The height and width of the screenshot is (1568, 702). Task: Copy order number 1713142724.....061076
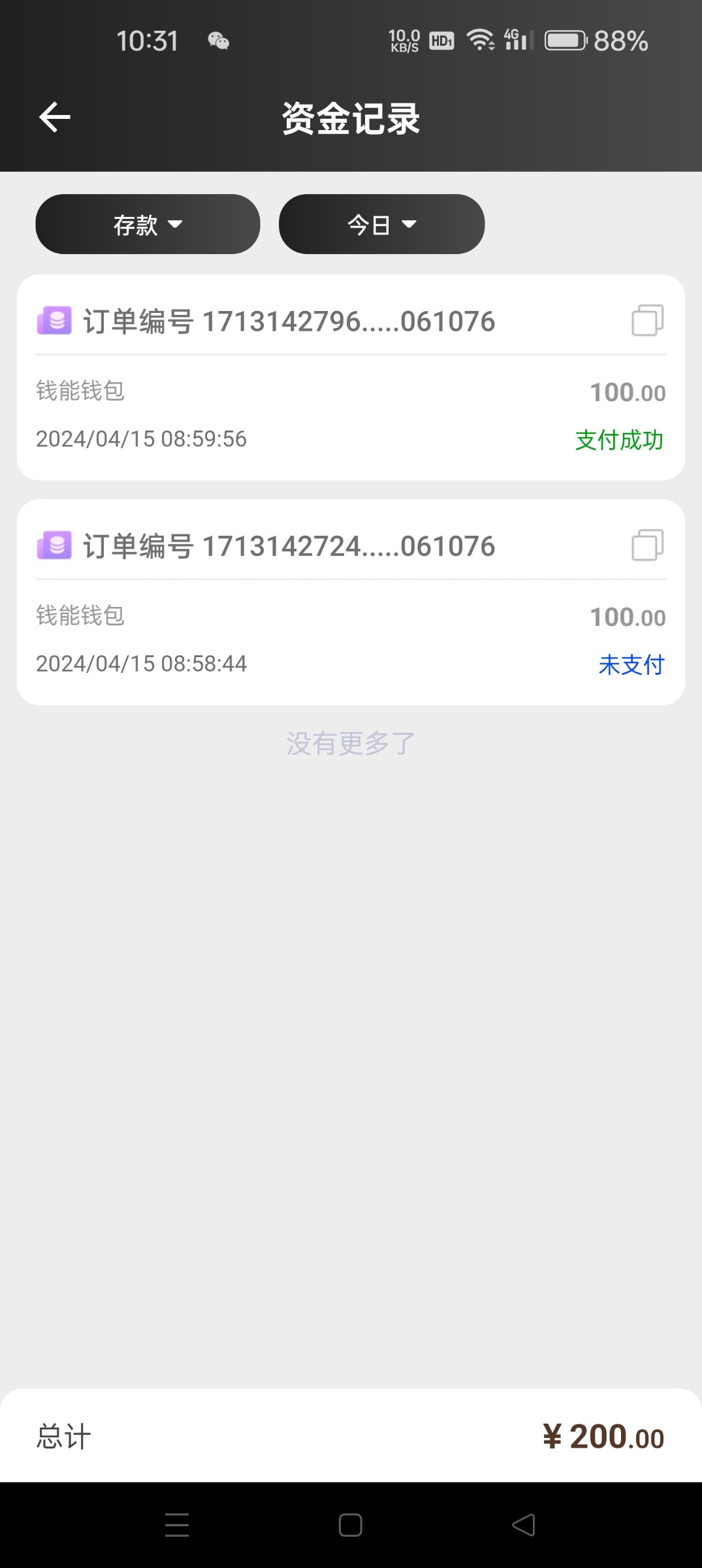tap(648, 546)
